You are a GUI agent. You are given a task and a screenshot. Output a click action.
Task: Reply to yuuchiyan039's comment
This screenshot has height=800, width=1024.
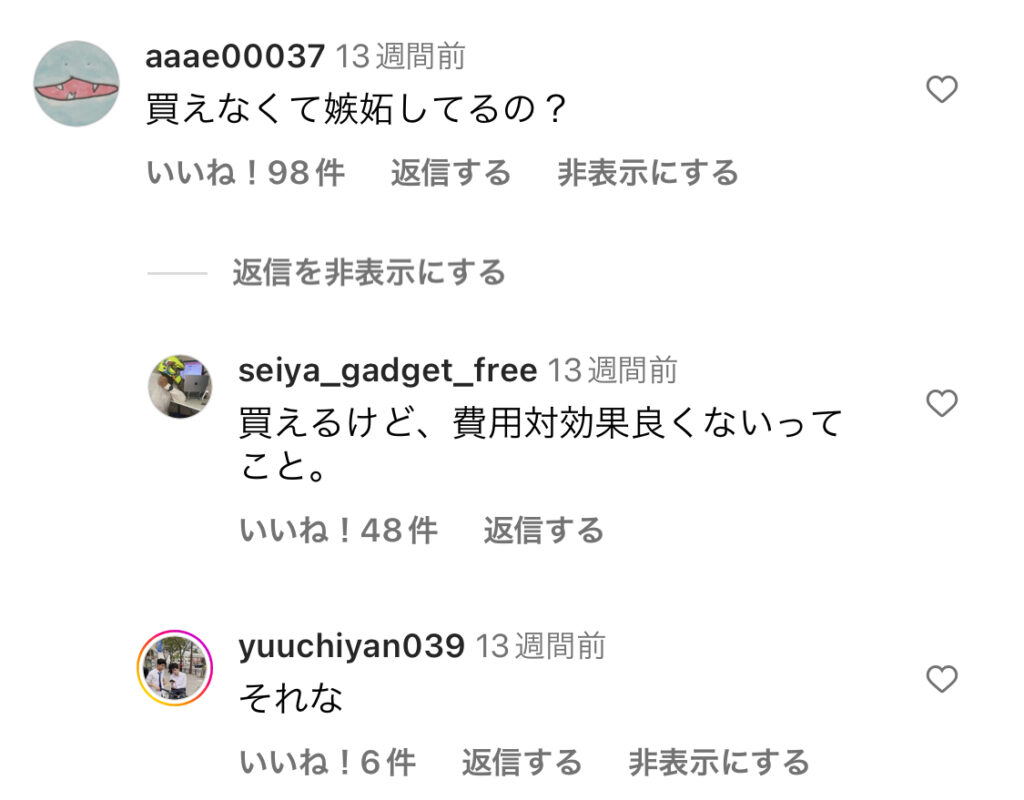tap(521, 763)
